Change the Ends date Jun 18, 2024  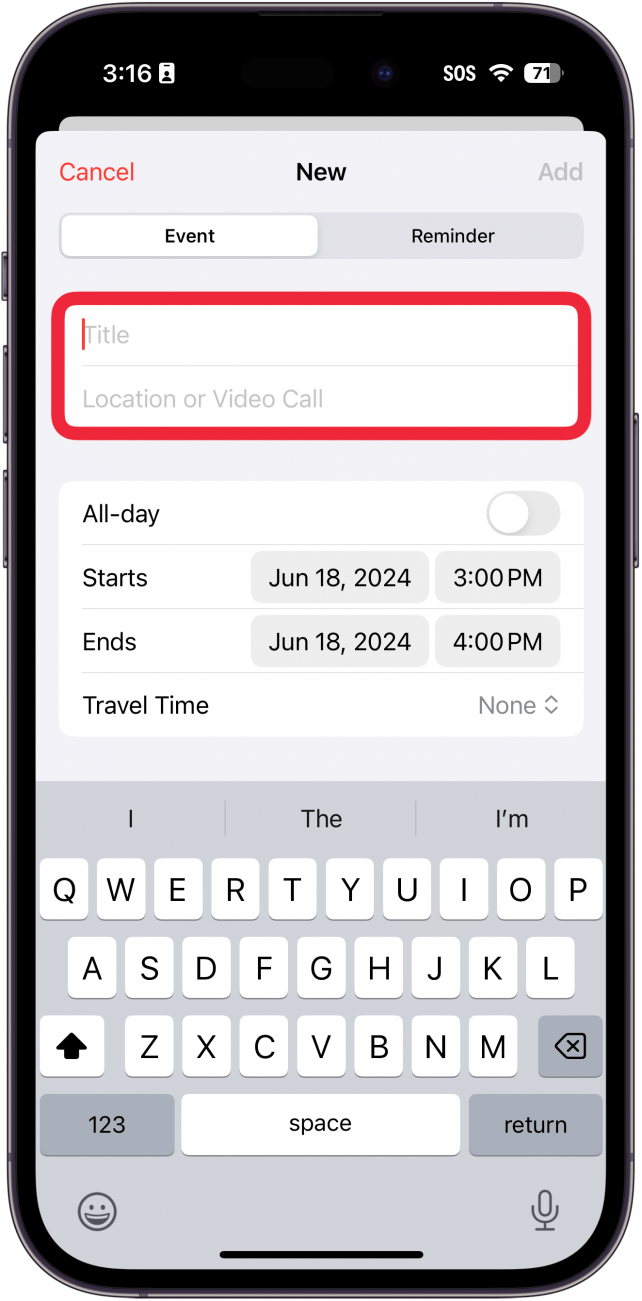(339, 642)
